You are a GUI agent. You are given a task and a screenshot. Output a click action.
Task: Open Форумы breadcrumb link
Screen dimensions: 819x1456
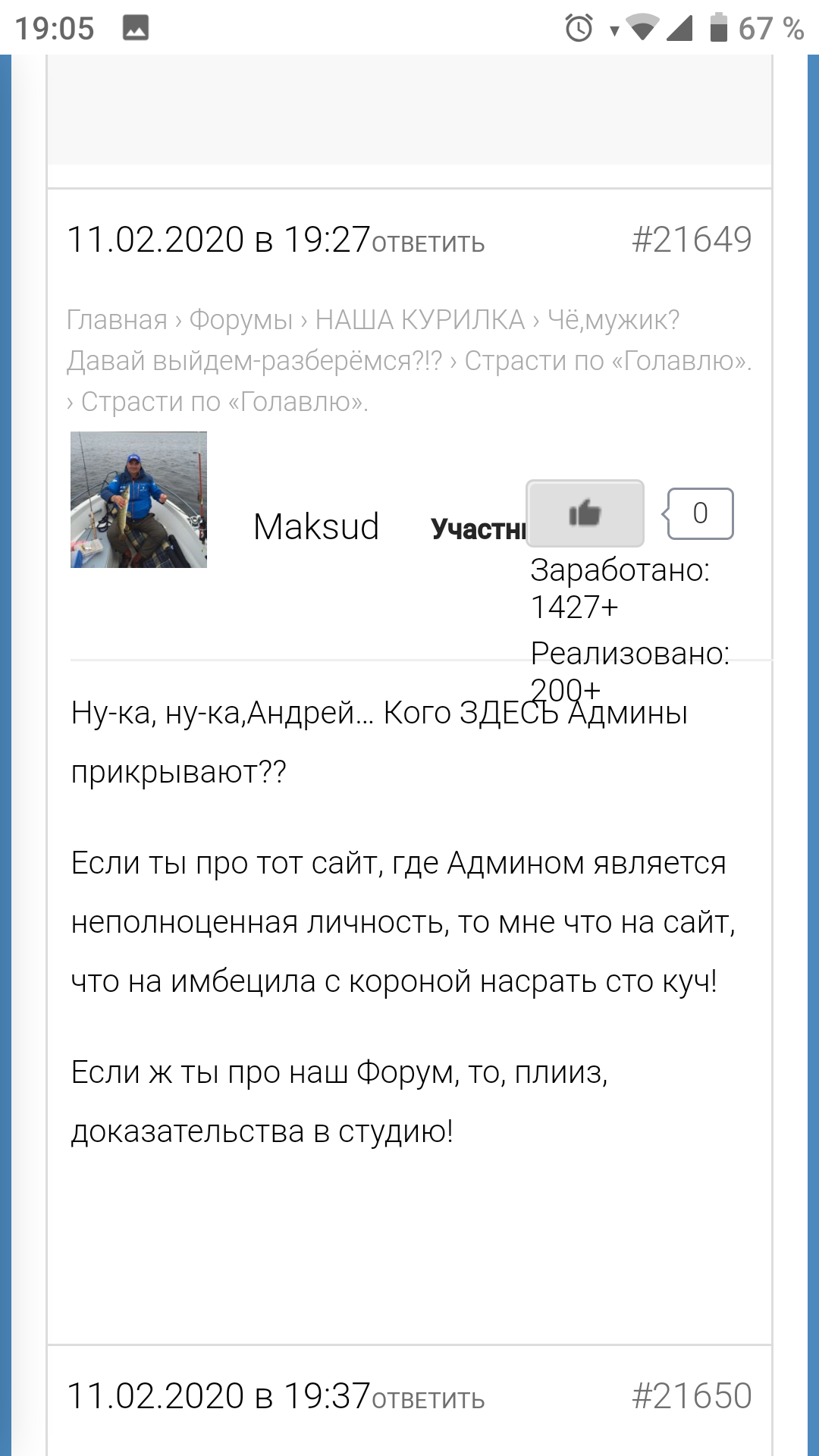coord(240,320)
